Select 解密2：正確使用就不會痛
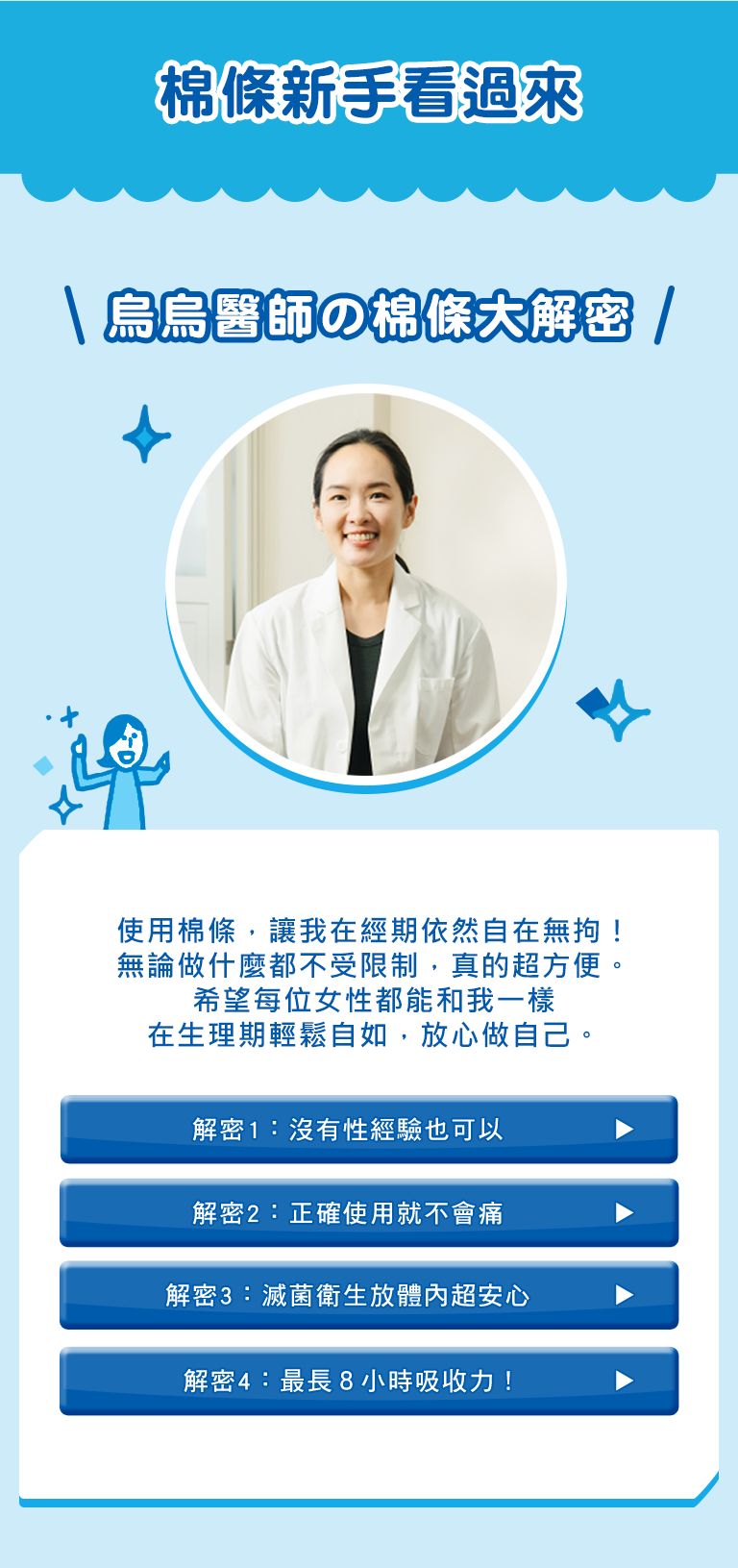This screenshot has height=1568, width=738. coord(369,1212)
